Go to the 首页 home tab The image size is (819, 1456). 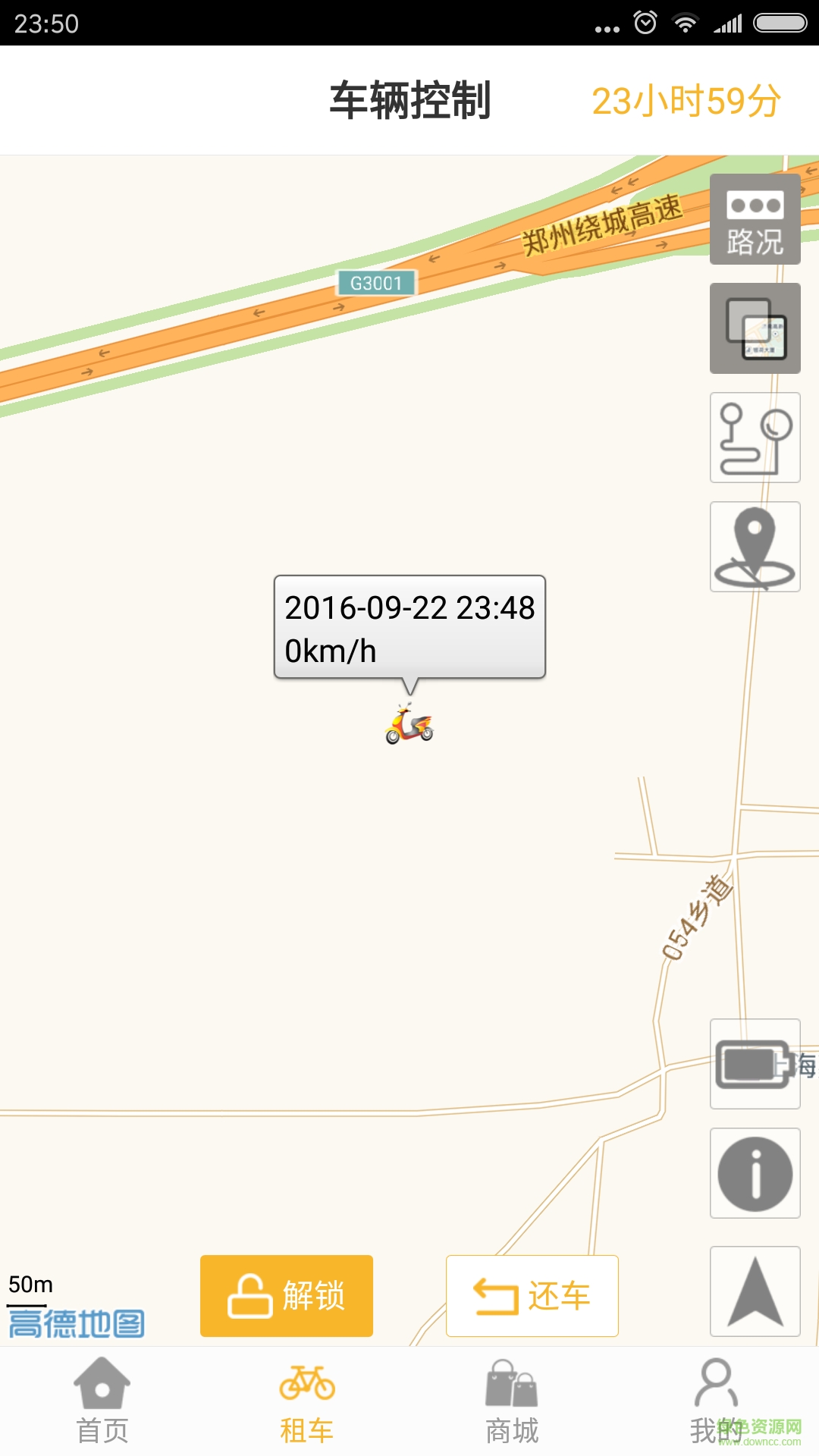tap(102, 1401)
